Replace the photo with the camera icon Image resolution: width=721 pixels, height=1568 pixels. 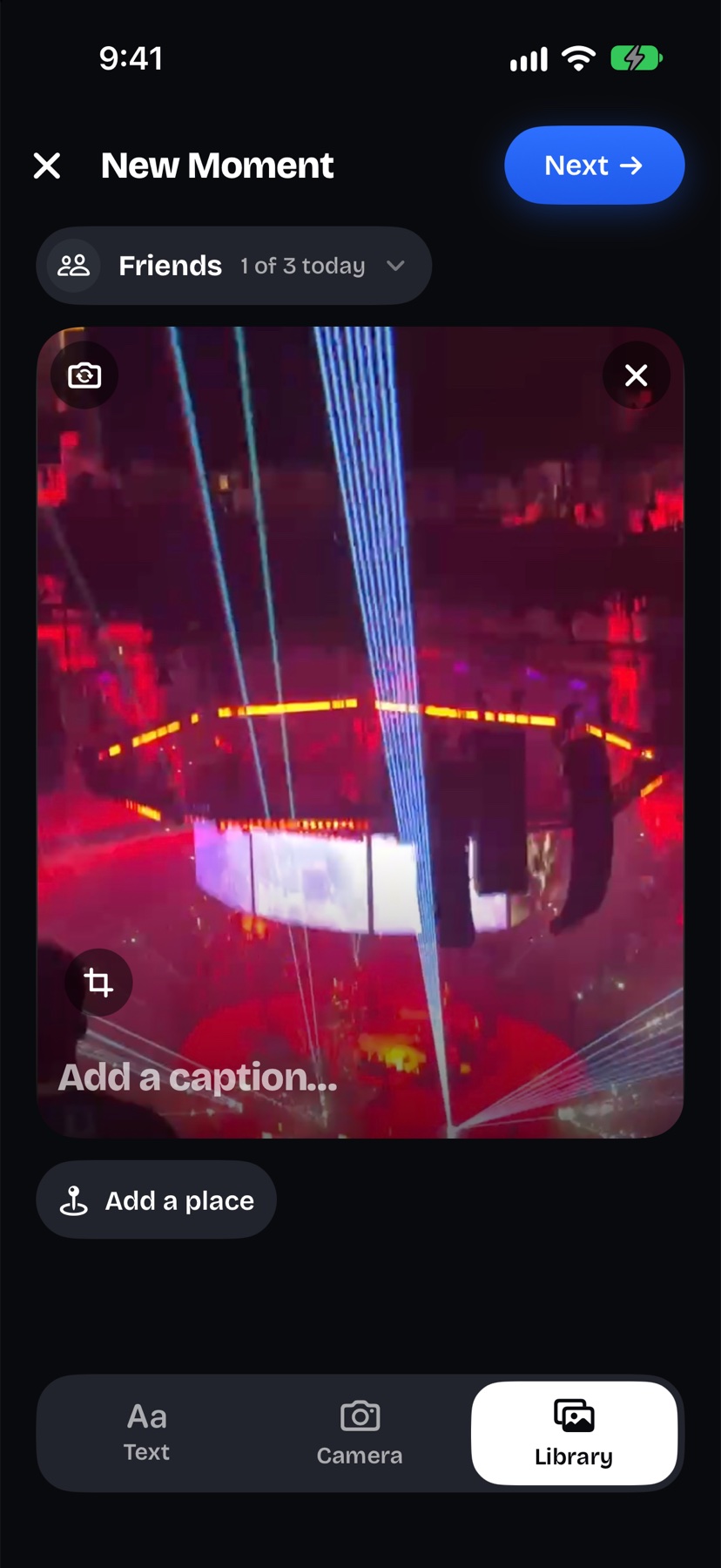coord(84,375)
